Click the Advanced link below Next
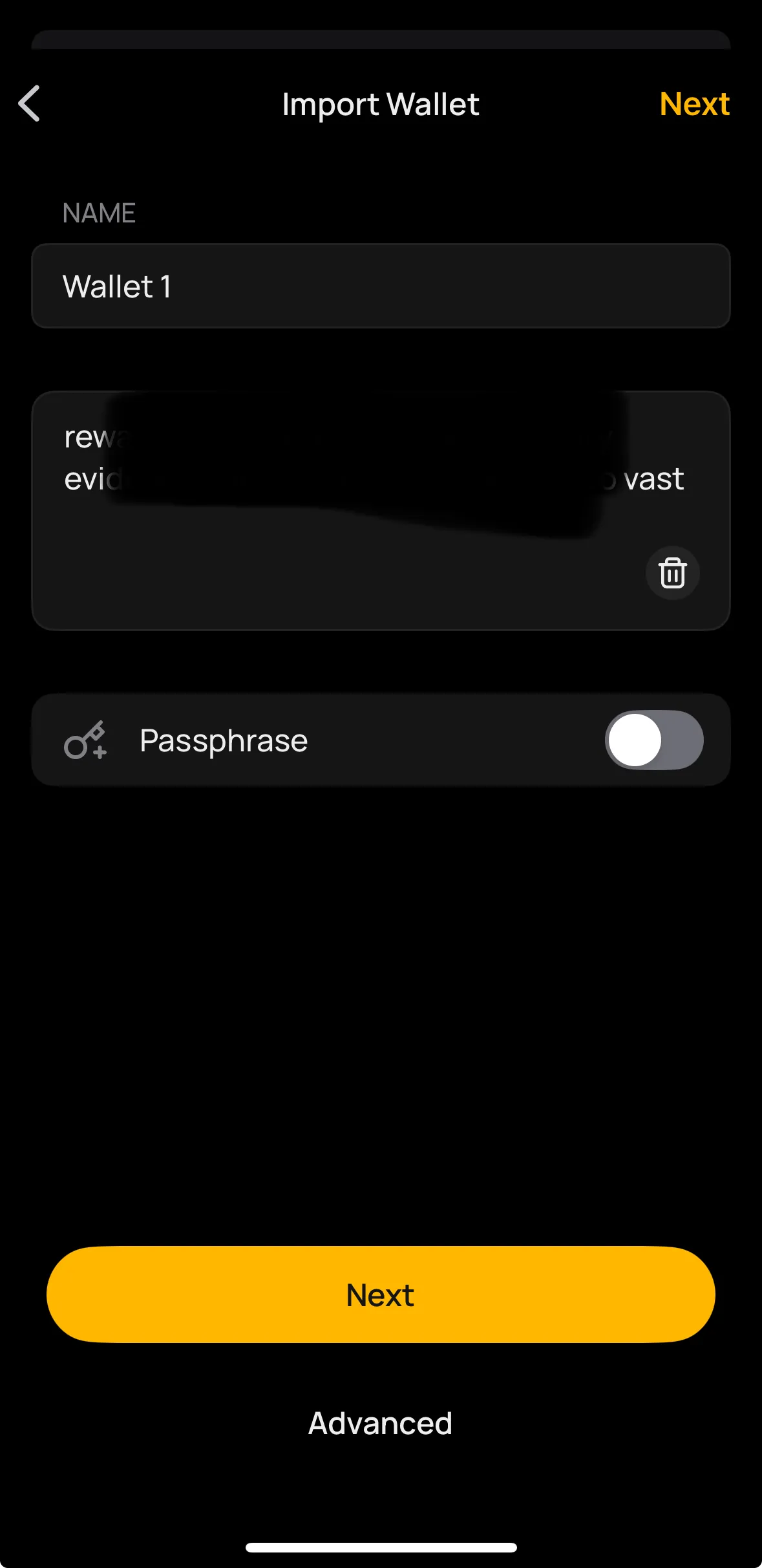The height and width of the screenshot is (1568, 762). (x=380, y=1423)
